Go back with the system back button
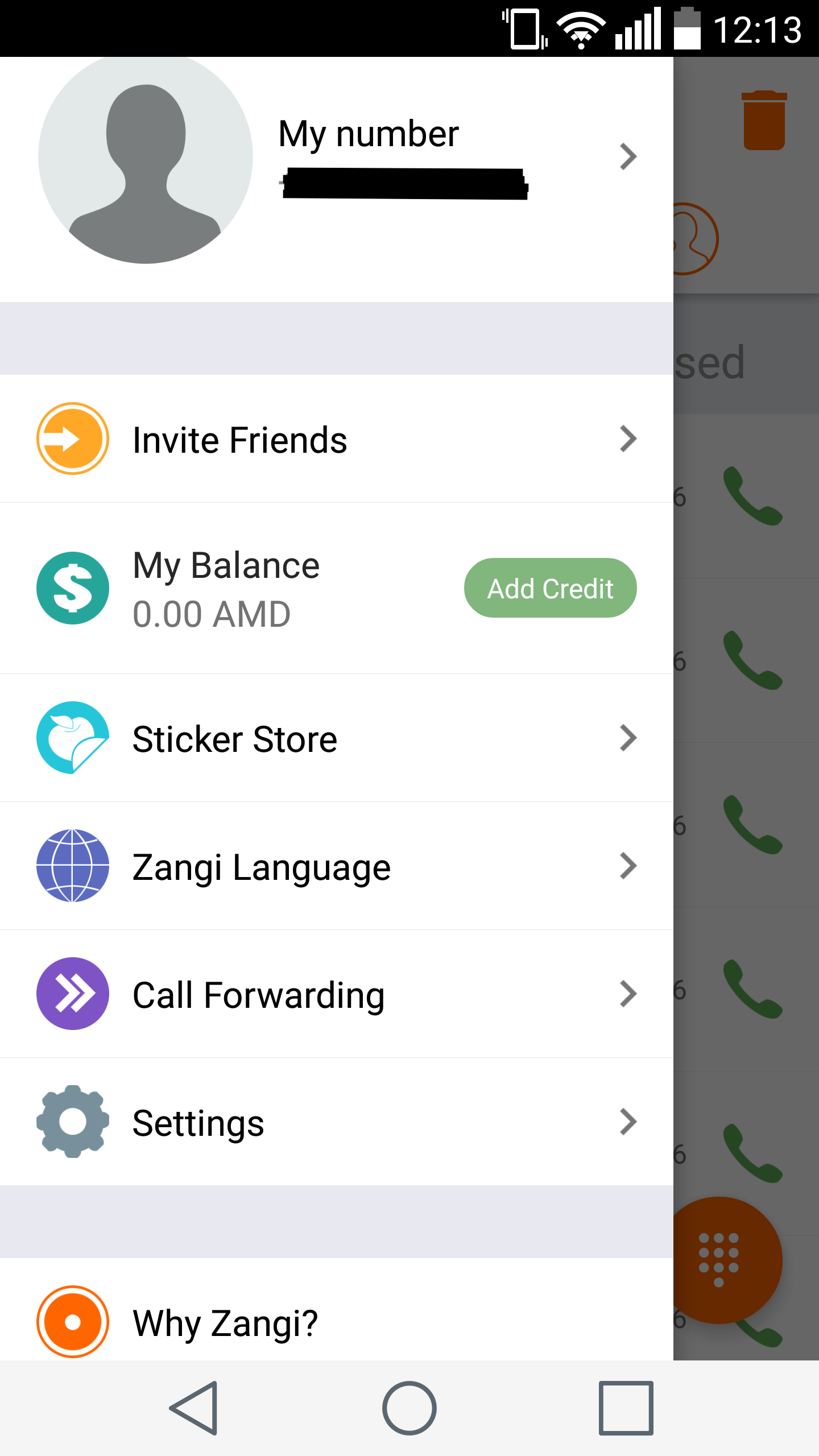 click(x=194, y=1408)
